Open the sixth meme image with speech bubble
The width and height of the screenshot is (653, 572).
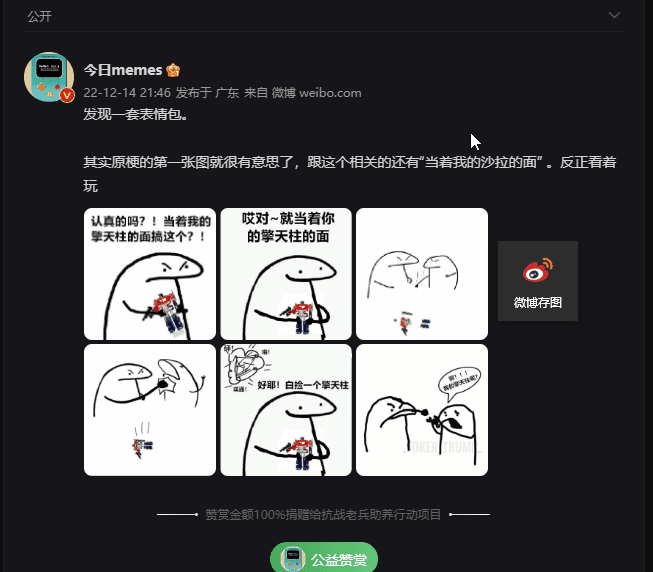point(422,410)
